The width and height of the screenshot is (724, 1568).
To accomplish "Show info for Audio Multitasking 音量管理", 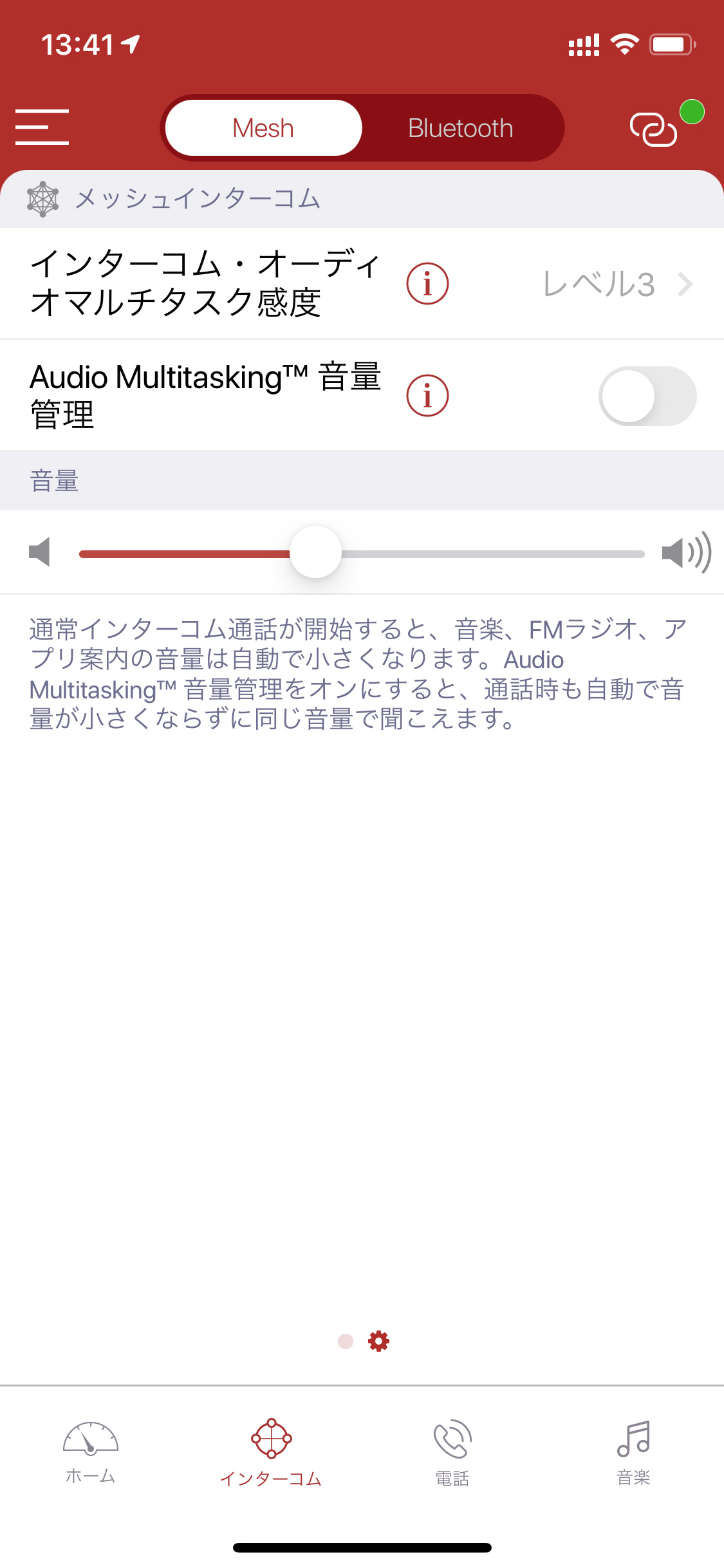I will (427, 395).
